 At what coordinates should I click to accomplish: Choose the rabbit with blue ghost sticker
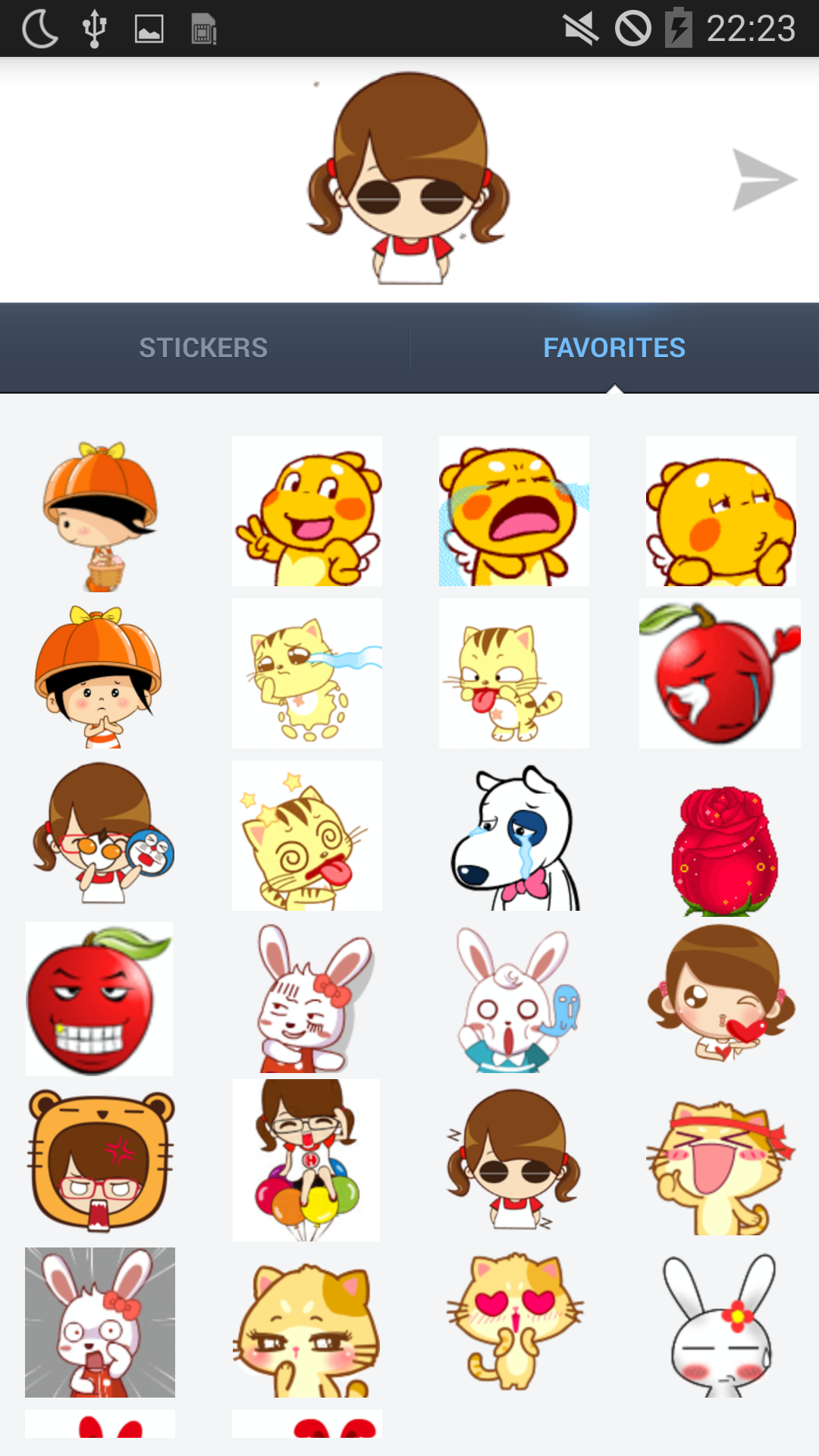point(516,1001)
